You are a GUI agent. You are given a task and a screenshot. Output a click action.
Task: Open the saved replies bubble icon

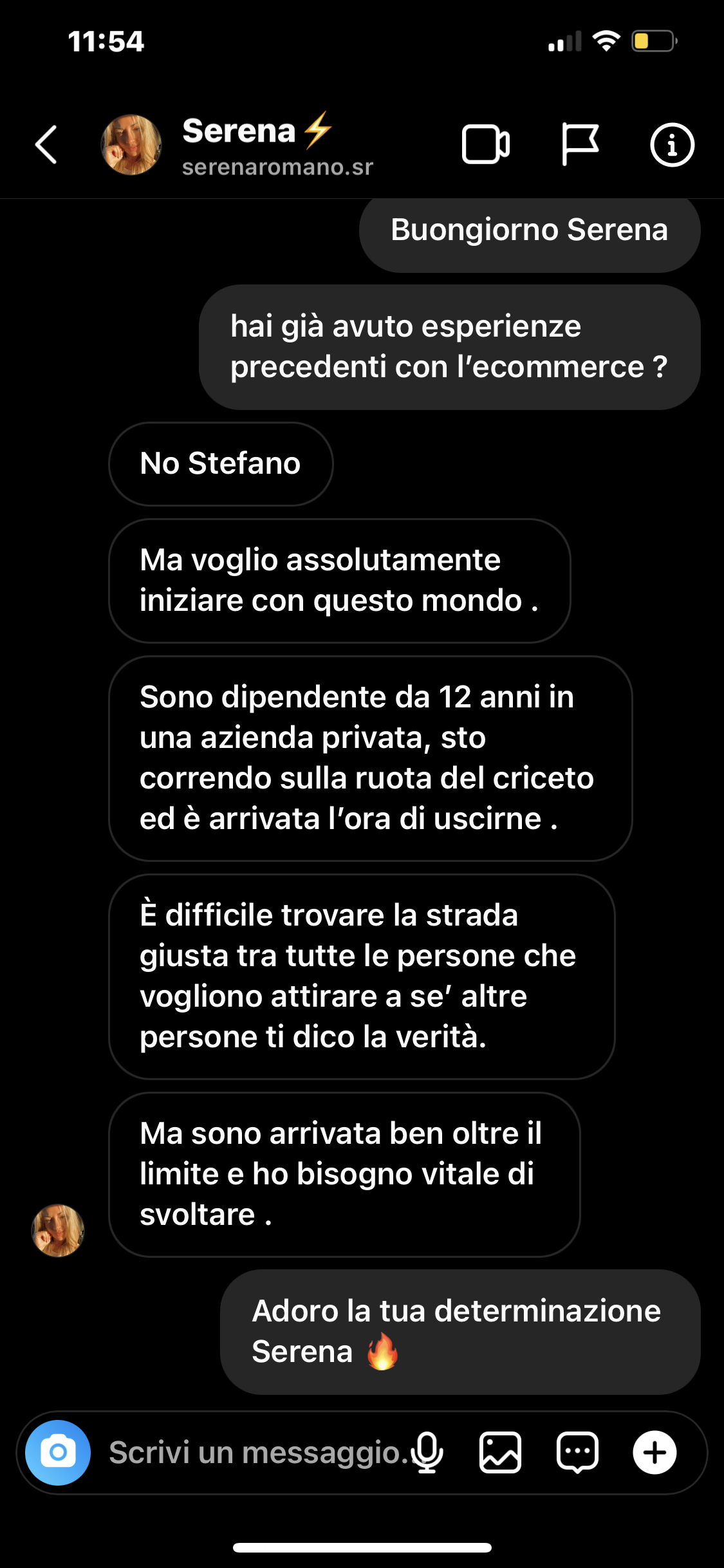tap(577, 1453)
